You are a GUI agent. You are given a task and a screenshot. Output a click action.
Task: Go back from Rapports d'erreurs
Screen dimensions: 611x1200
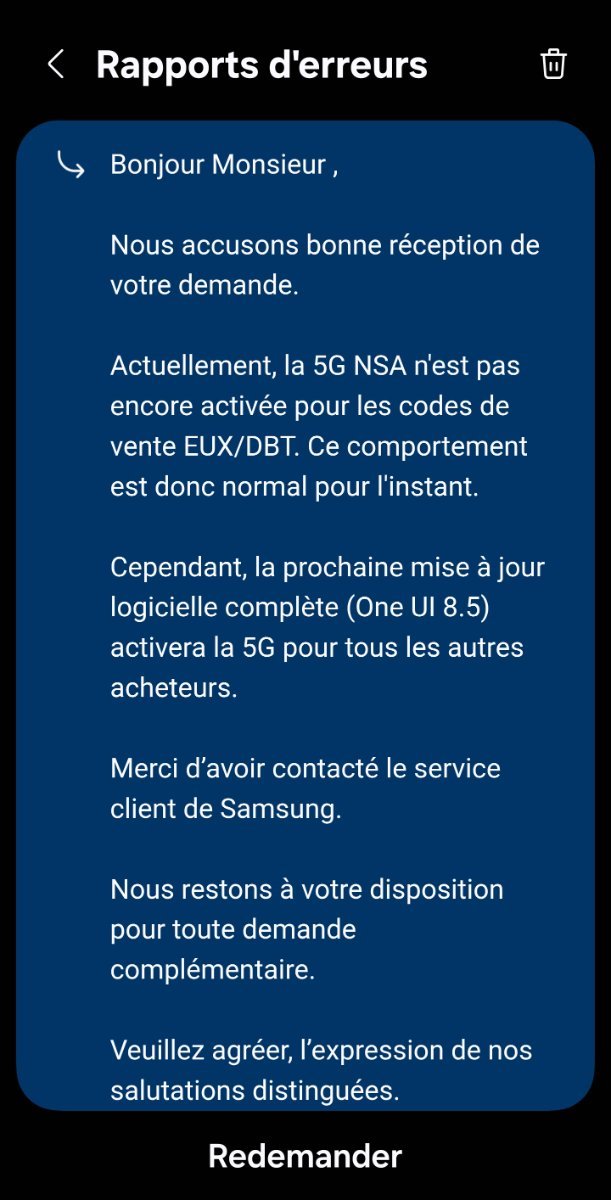(55, 65)
